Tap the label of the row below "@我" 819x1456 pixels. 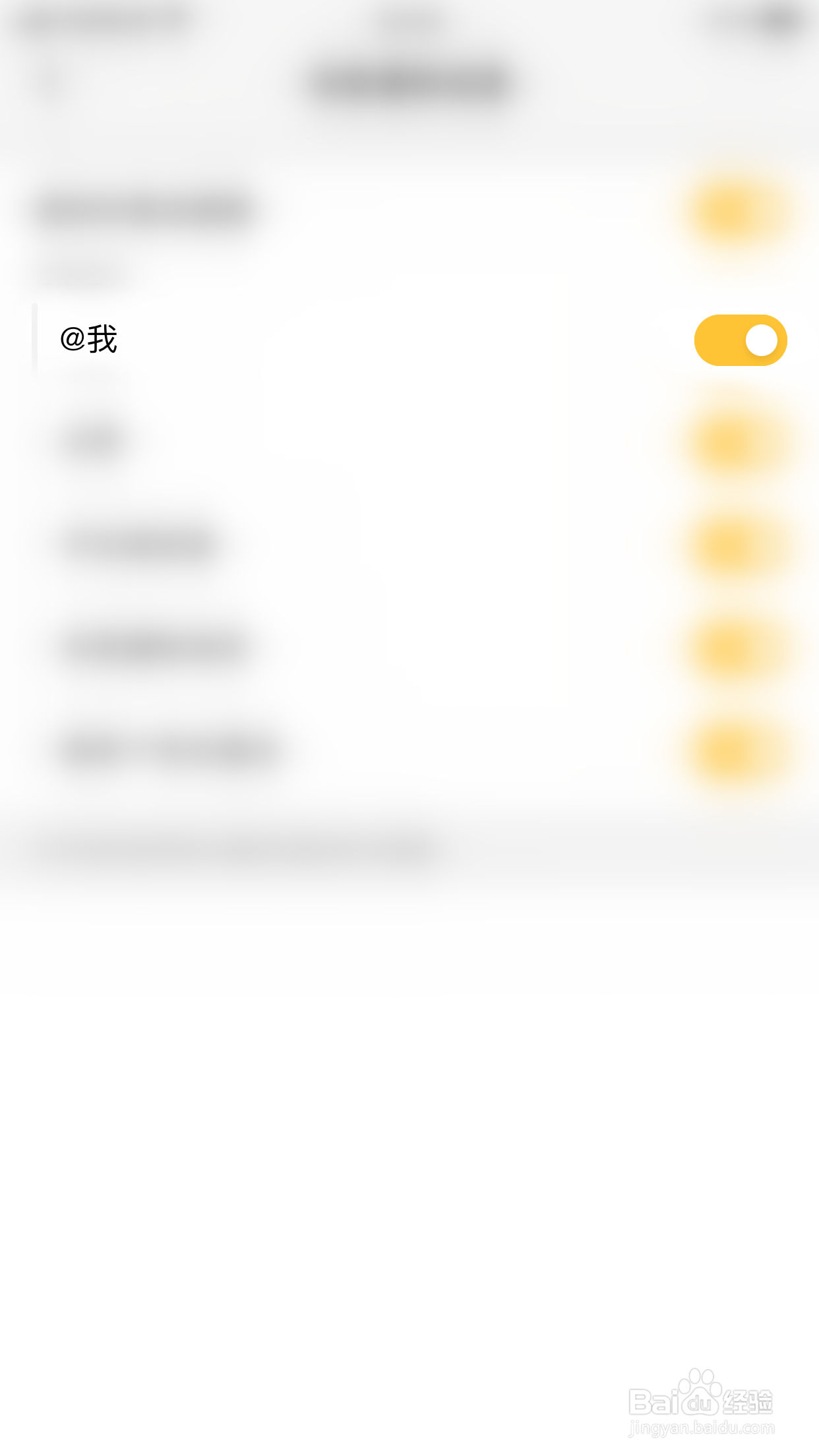tap(92, 440)
